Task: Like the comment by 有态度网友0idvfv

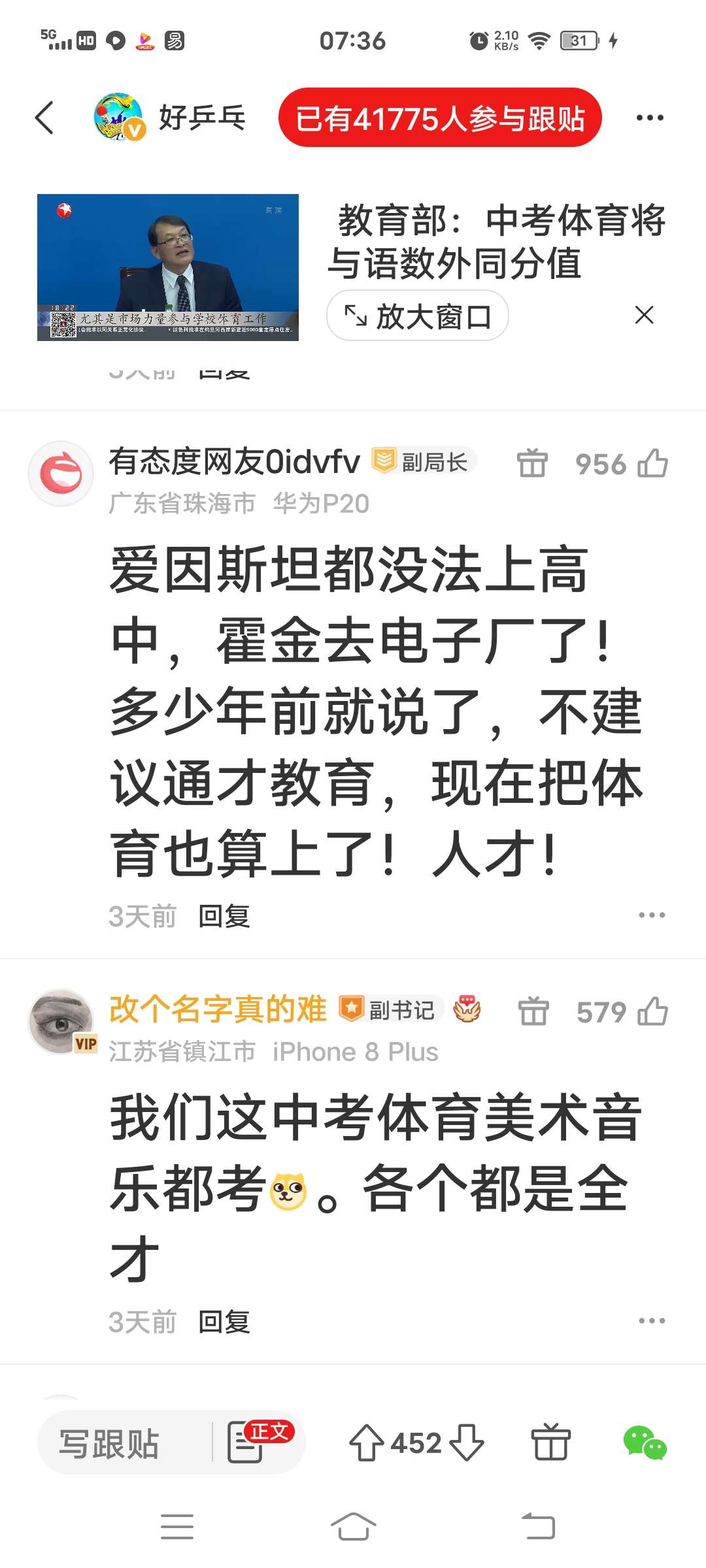Action: (x=652, y=464)
